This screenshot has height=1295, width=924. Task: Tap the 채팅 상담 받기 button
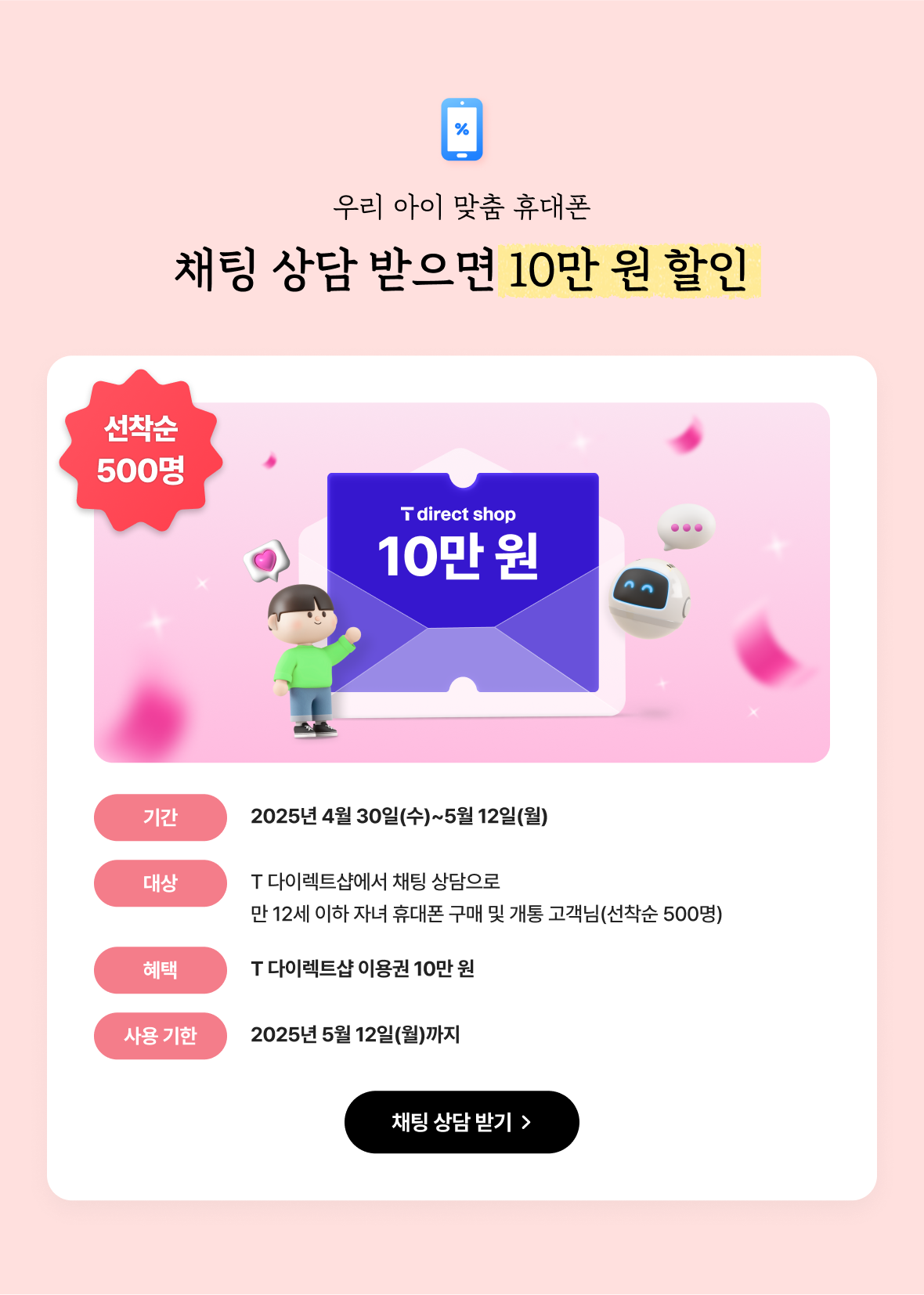pos(461,1121)
